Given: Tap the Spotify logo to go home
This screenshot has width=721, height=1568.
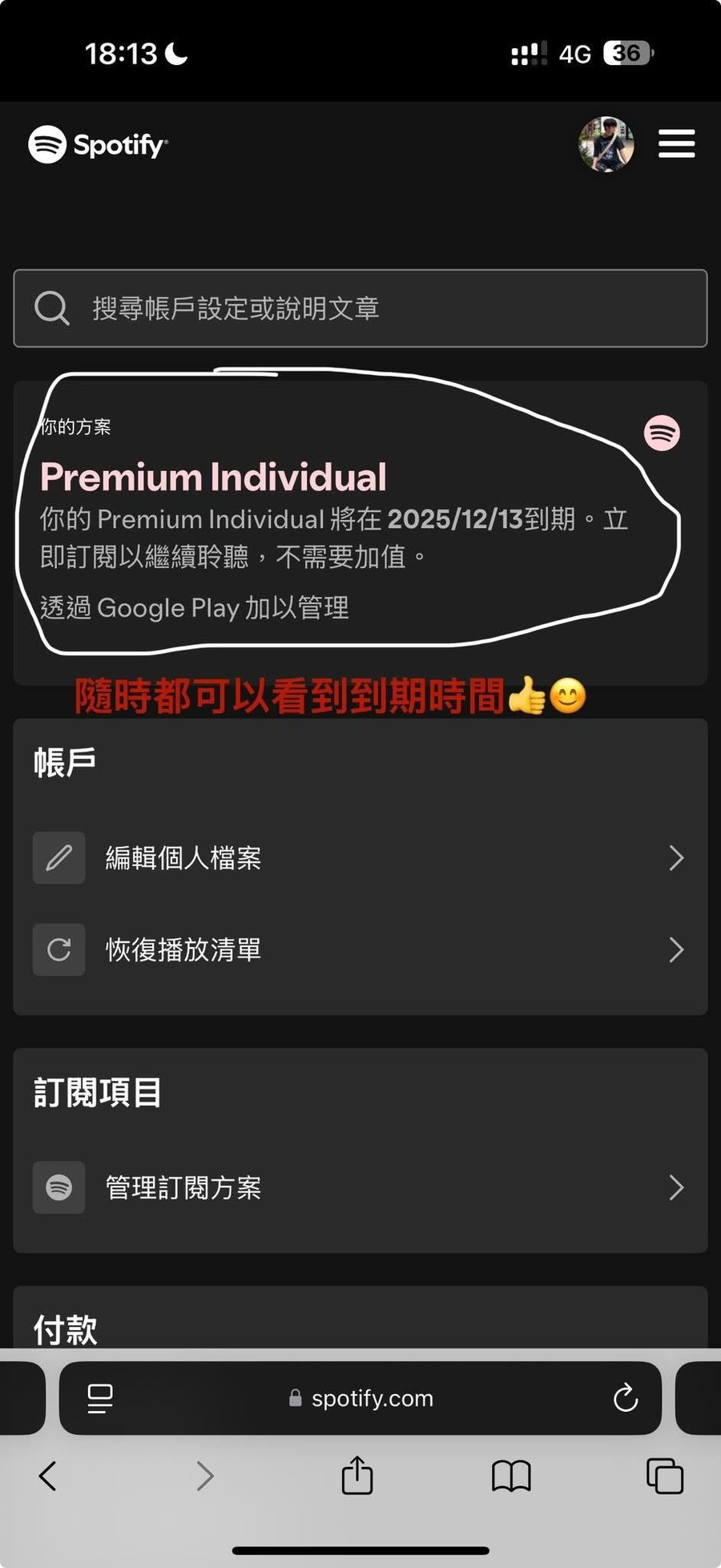Looking at the screenshot, I should click(x=98, y=145).
